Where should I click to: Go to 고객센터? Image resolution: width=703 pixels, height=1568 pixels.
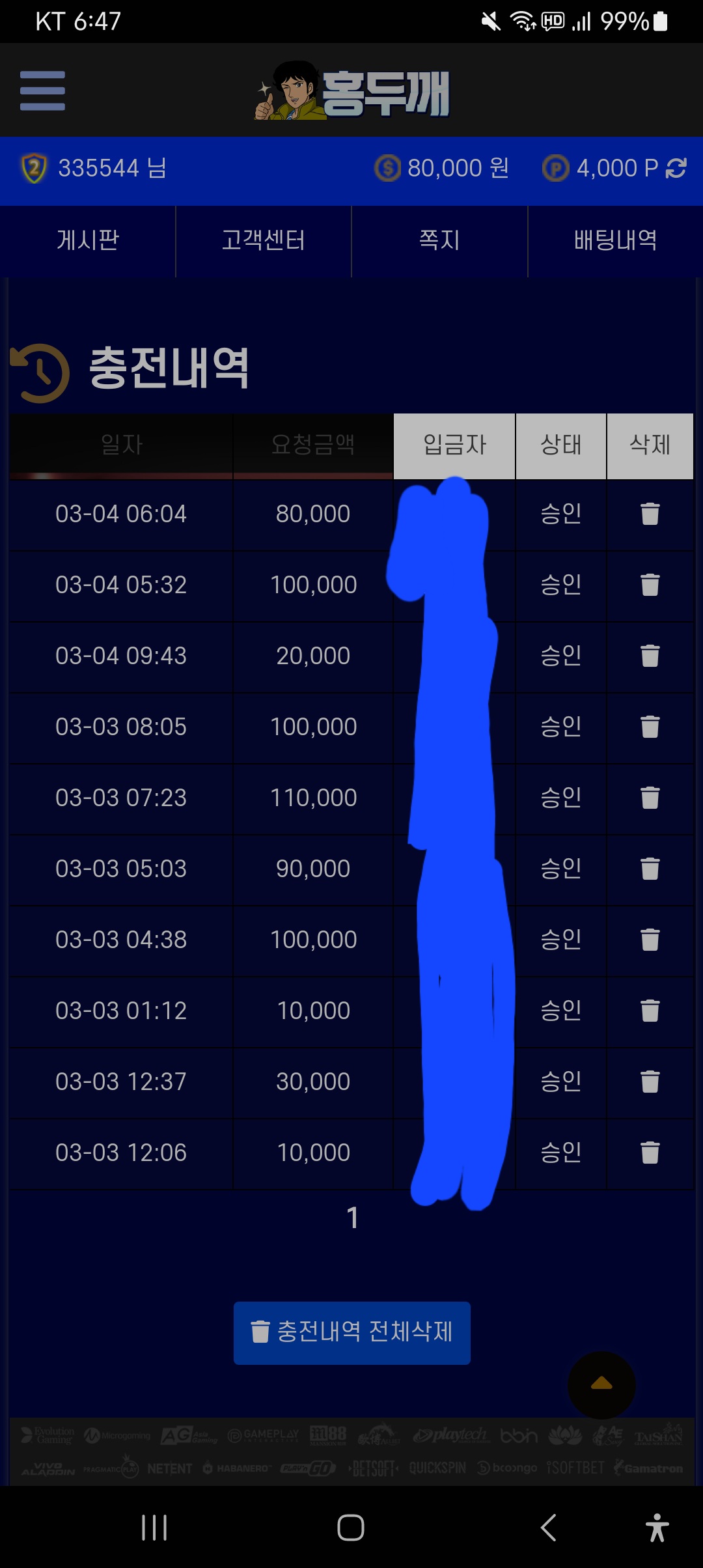tap(264, 241)
